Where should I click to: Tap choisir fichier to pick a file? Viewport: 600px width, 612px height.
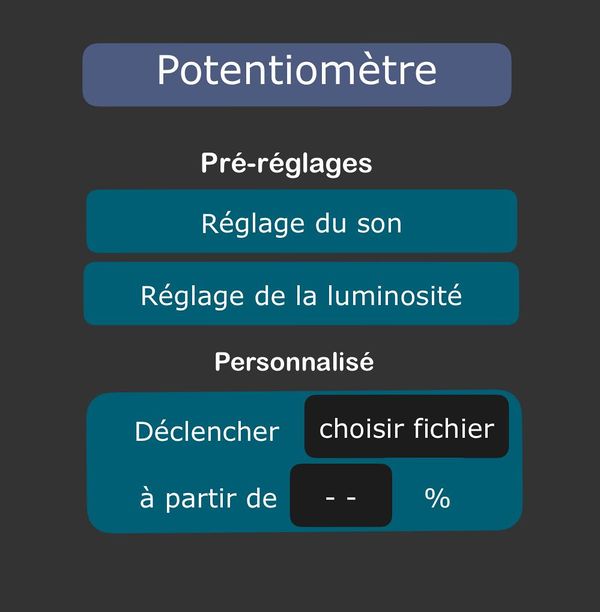point(406,428)
